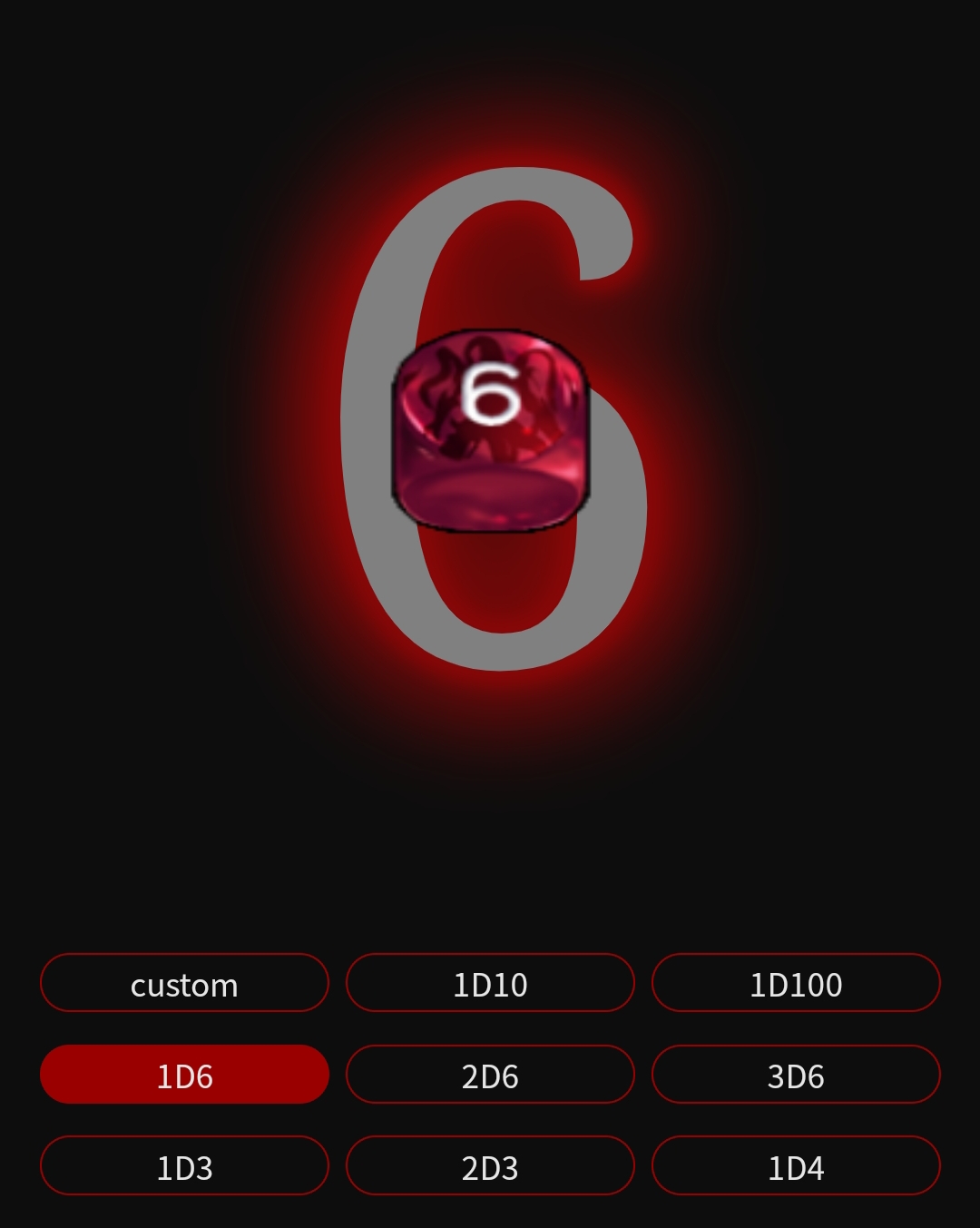The image size is (980, 1228).
Task: Tap the red die to roll again
Action: pyautogui.click(x=490, y=430)
